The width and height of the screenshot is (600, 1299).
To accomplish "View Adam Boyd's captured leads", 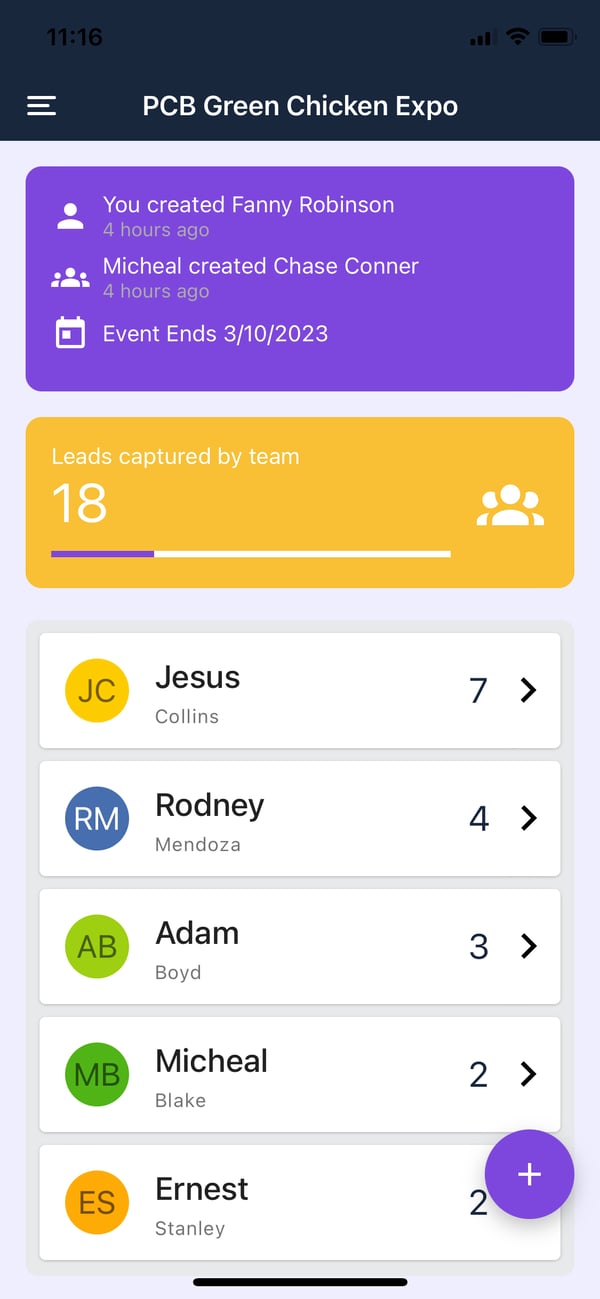I will pos(299,946).
